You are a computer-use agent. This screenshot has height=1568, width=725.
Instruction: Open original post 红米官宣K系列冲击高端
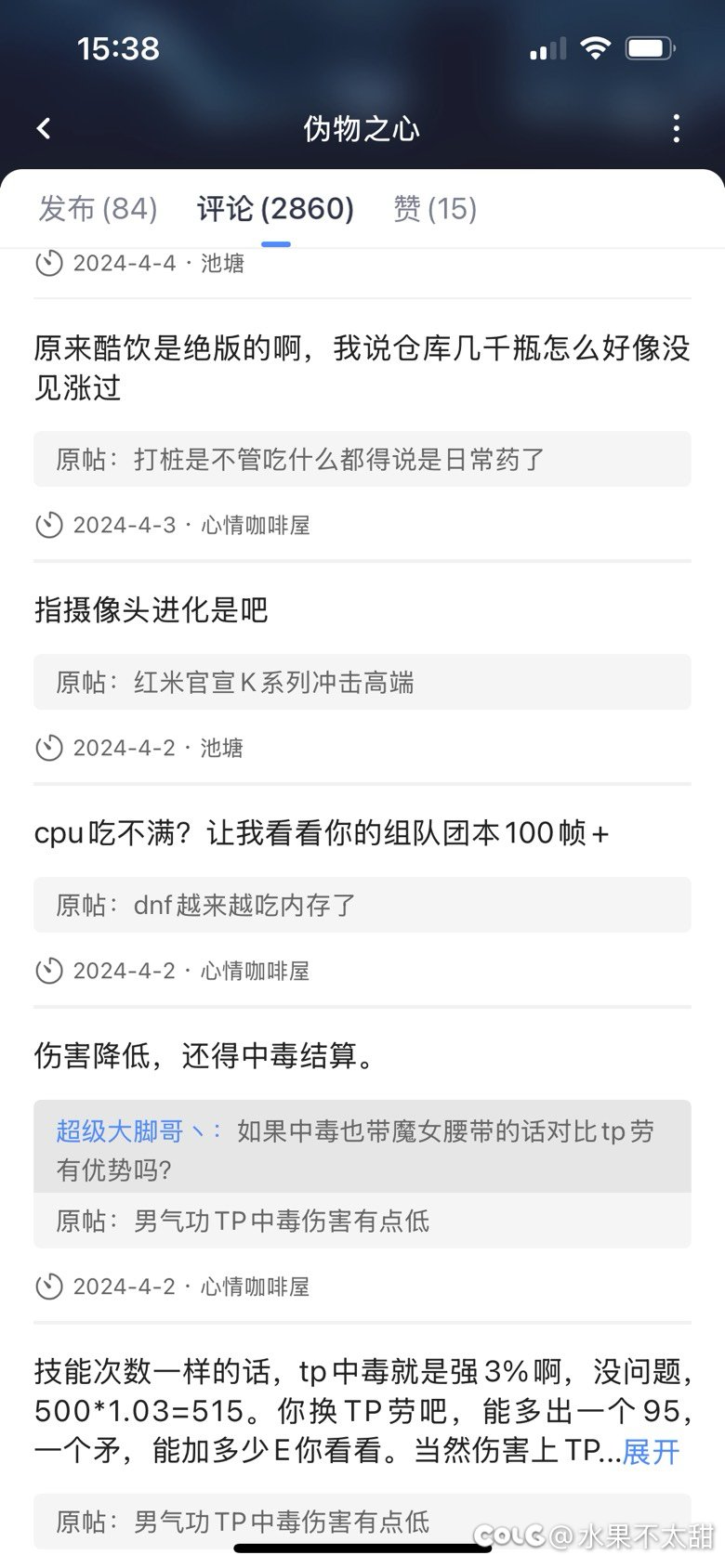point(362,682)
